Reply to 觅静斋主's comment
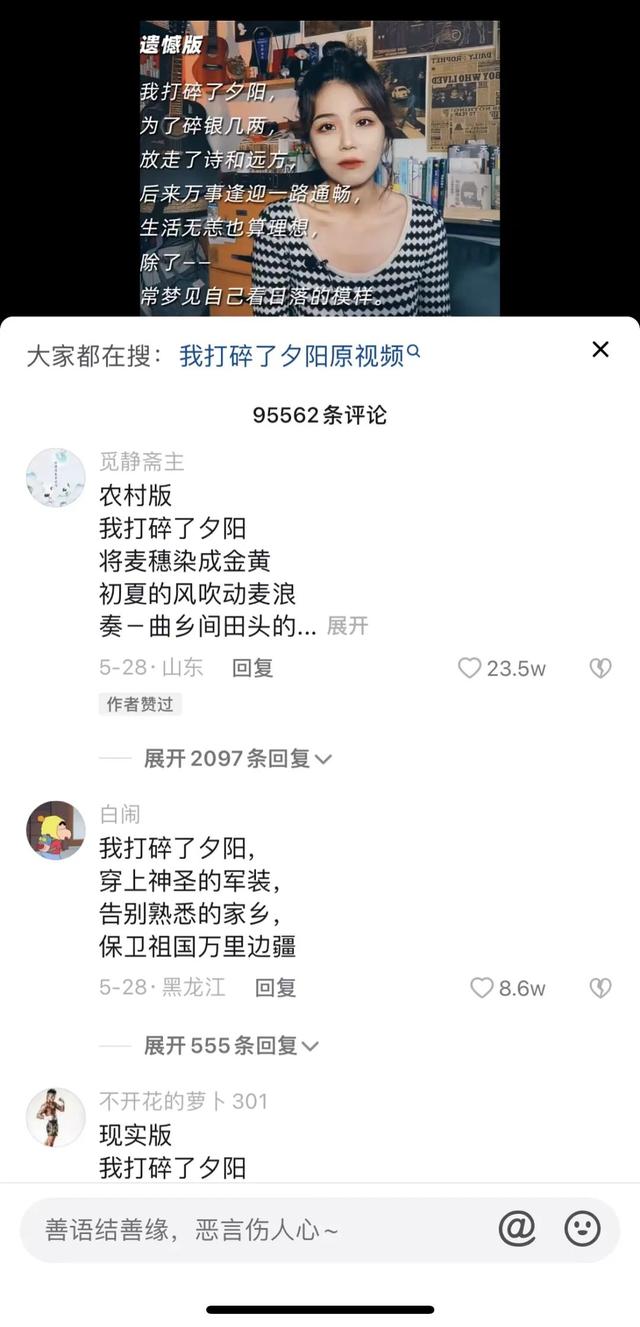Image resolution: width=640 pixels, height=1327 pixels. pyautogui.click(x=252, y=668)
